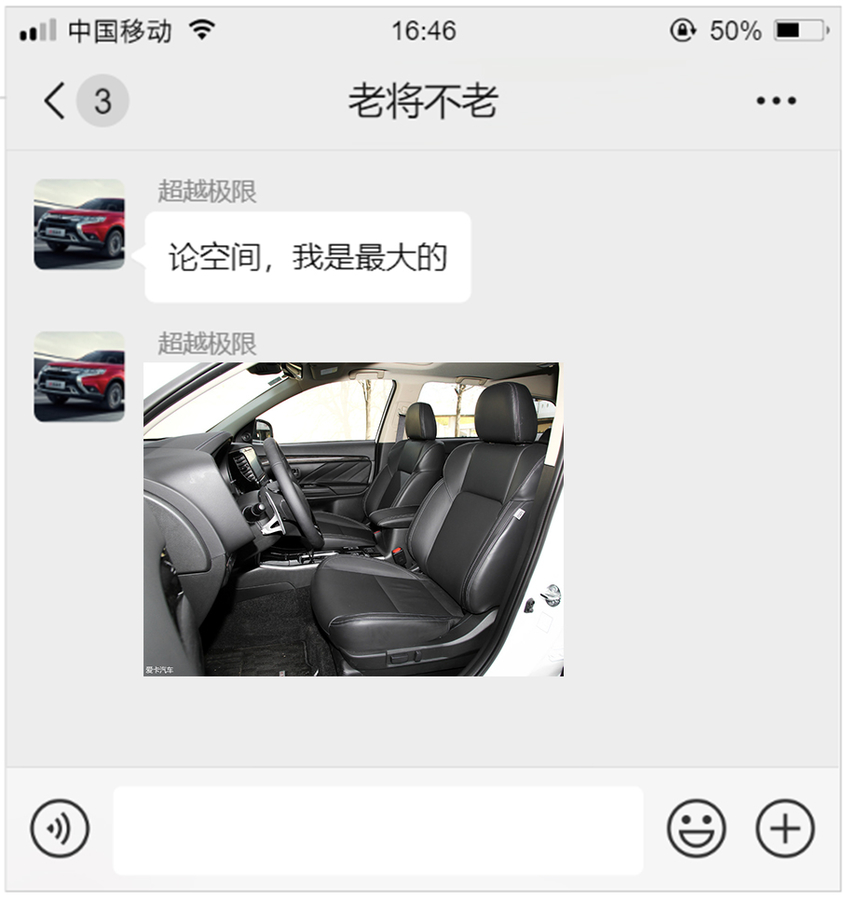
Task: Switch to voice message input
Action: click(60, 829)
